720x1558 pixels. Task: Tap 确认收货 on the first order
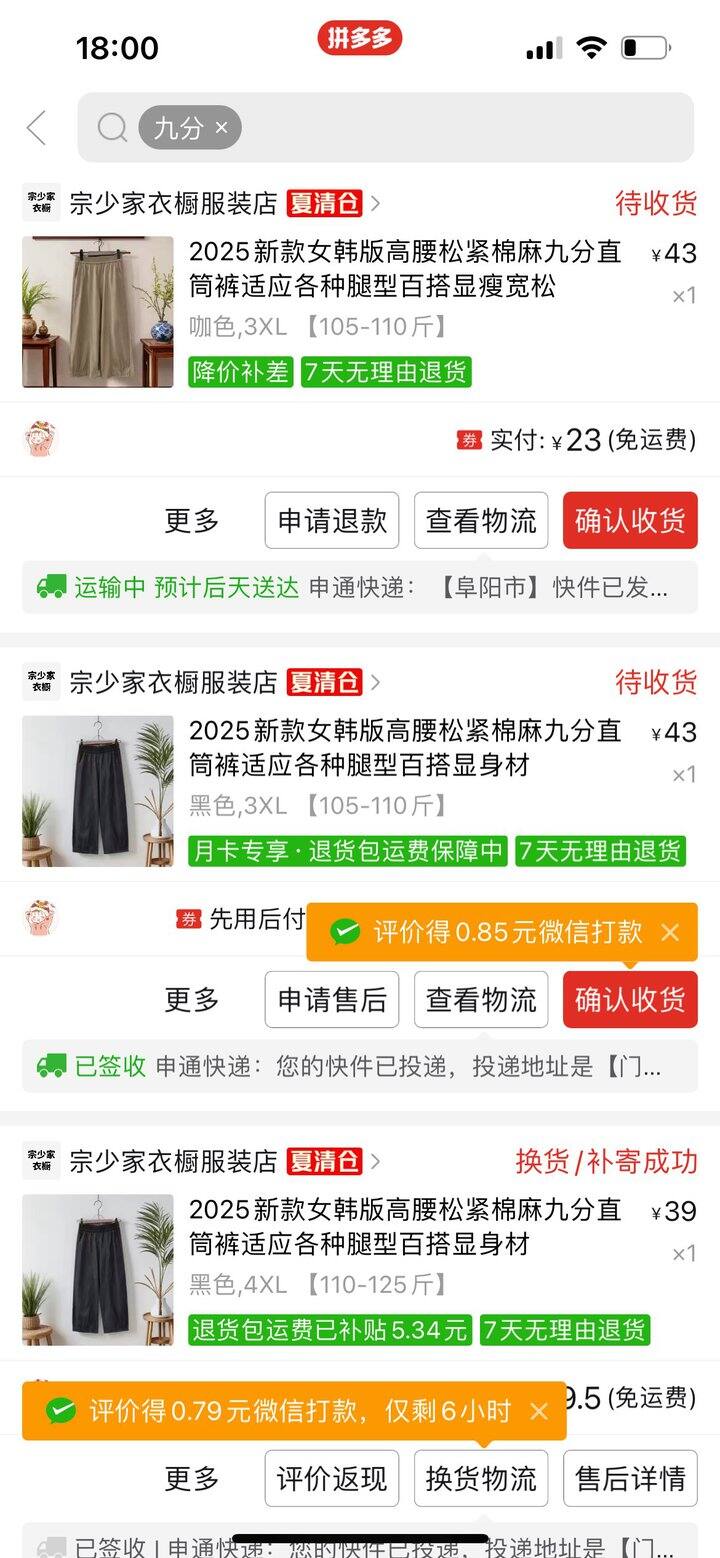(630, 519)
